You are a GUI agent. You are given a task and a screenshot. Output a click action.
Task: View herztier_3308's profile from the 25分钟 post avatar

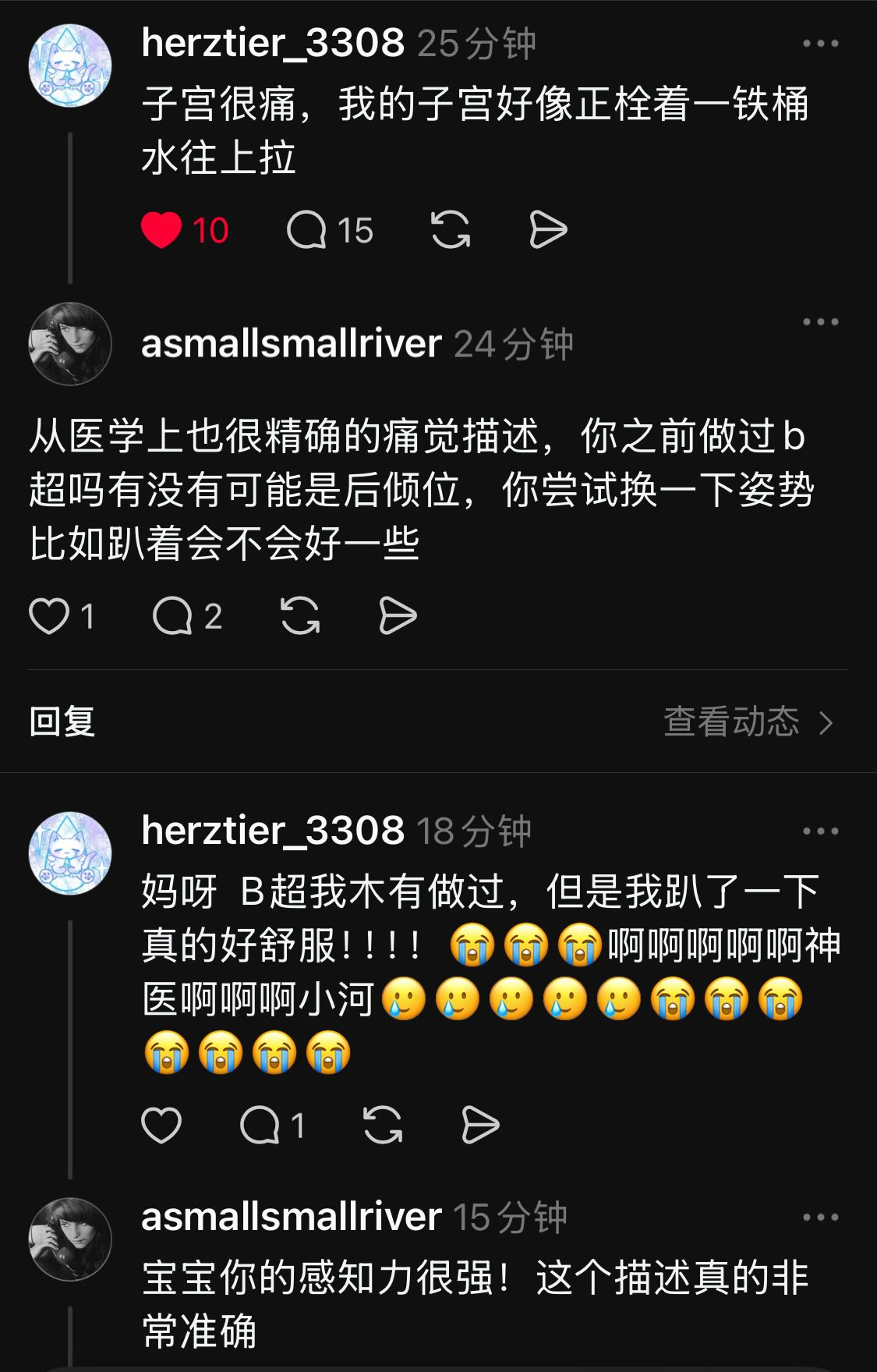coord(70,66)
